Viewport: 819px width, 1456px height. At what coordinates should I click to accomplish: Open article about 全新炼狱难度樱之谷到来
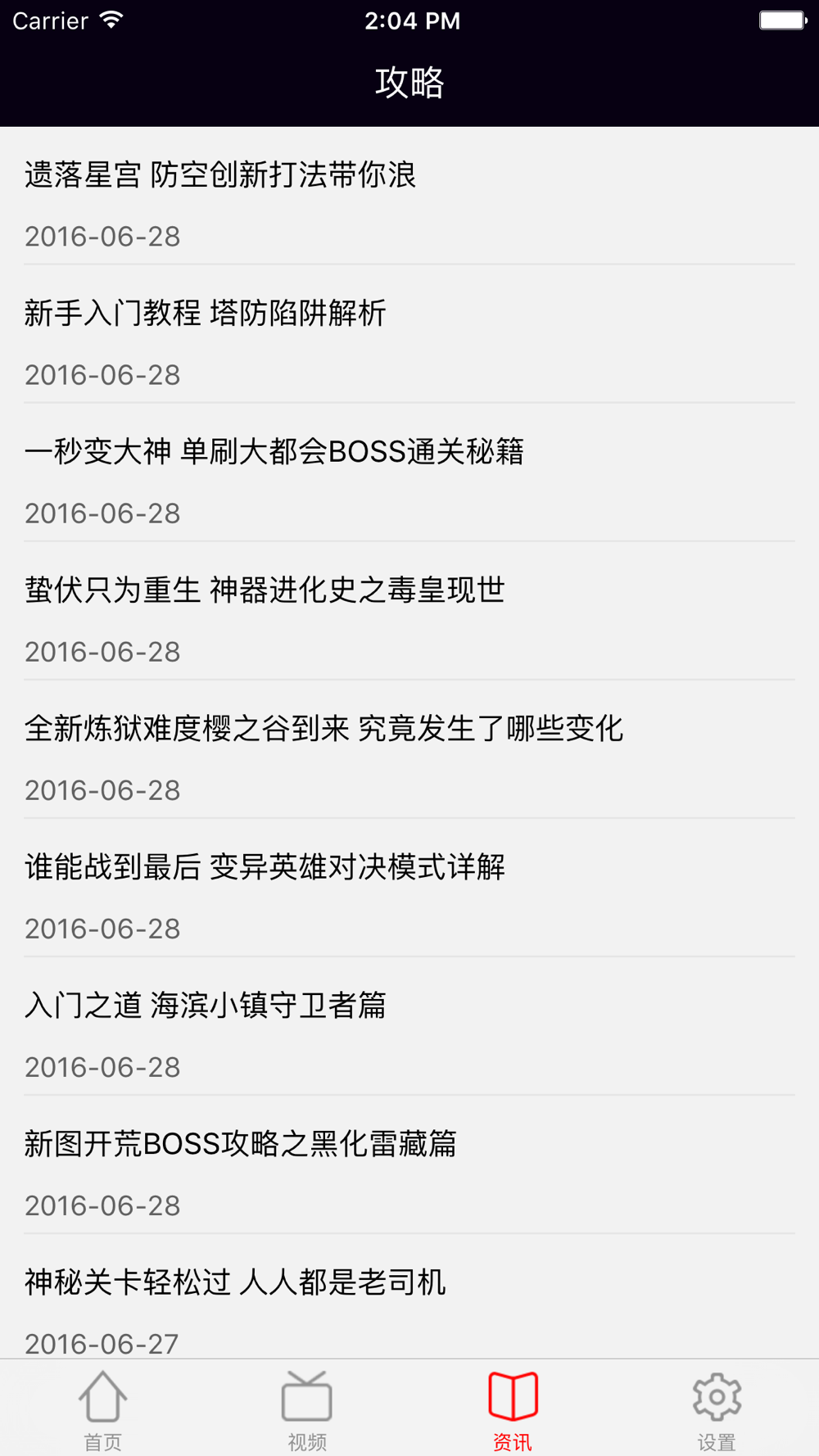pos(409,749)
